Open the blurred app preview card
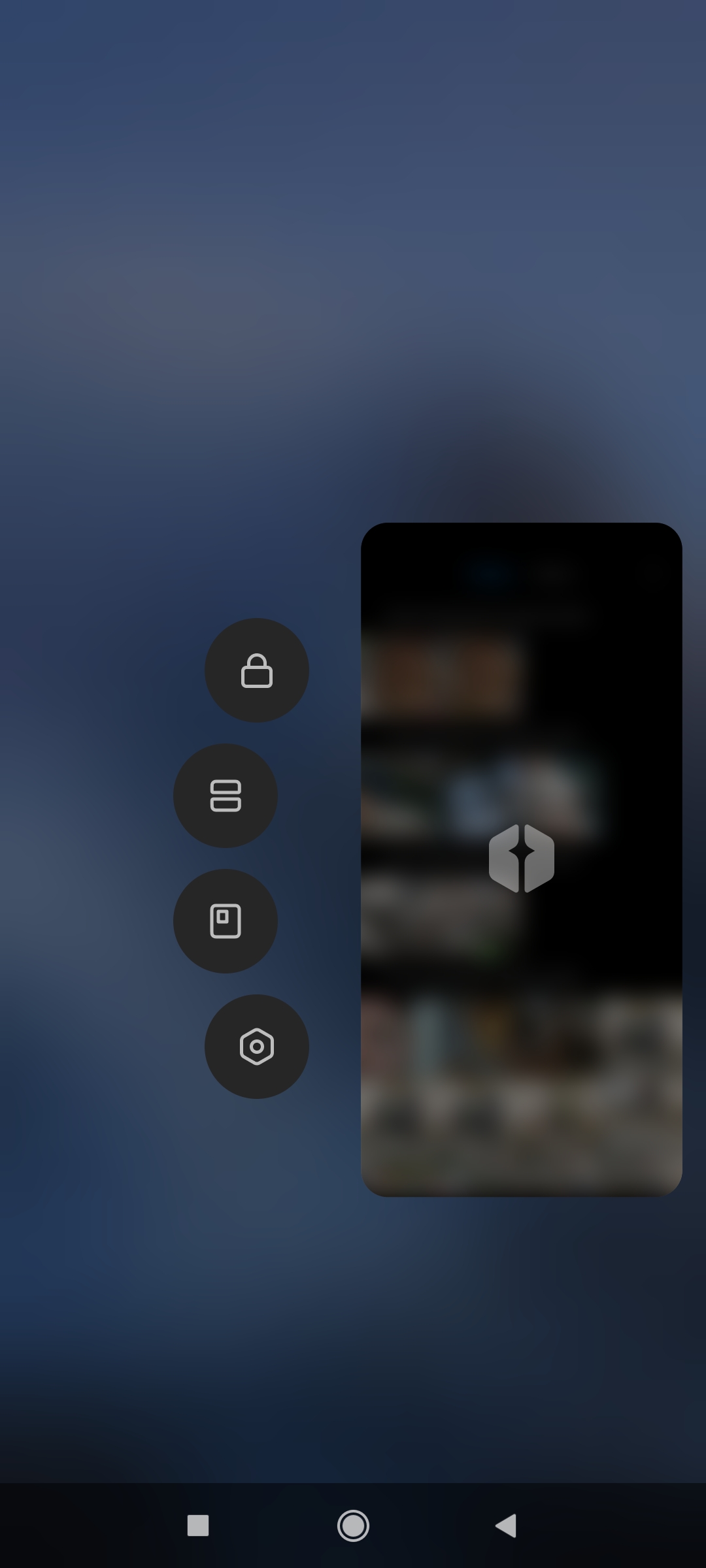This screenshot has height=1568, width=706. (521, 858)
